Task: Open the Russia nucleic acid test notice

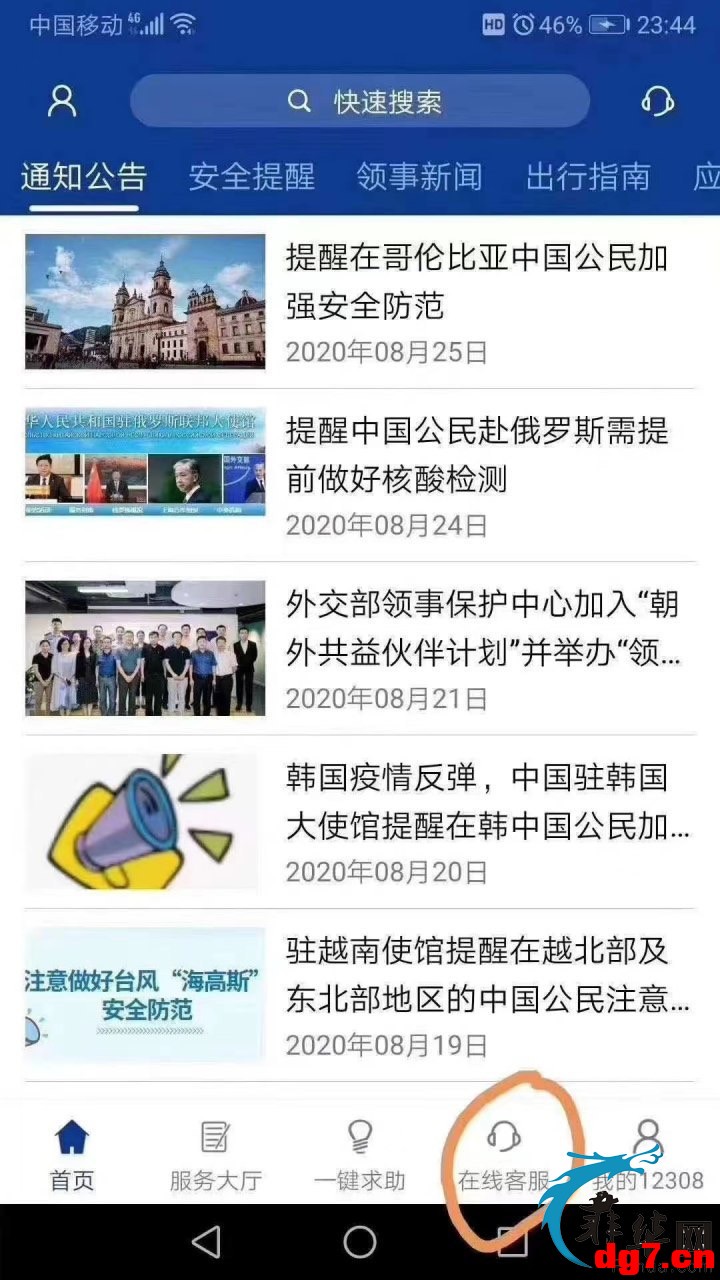Action: [360, 476]
